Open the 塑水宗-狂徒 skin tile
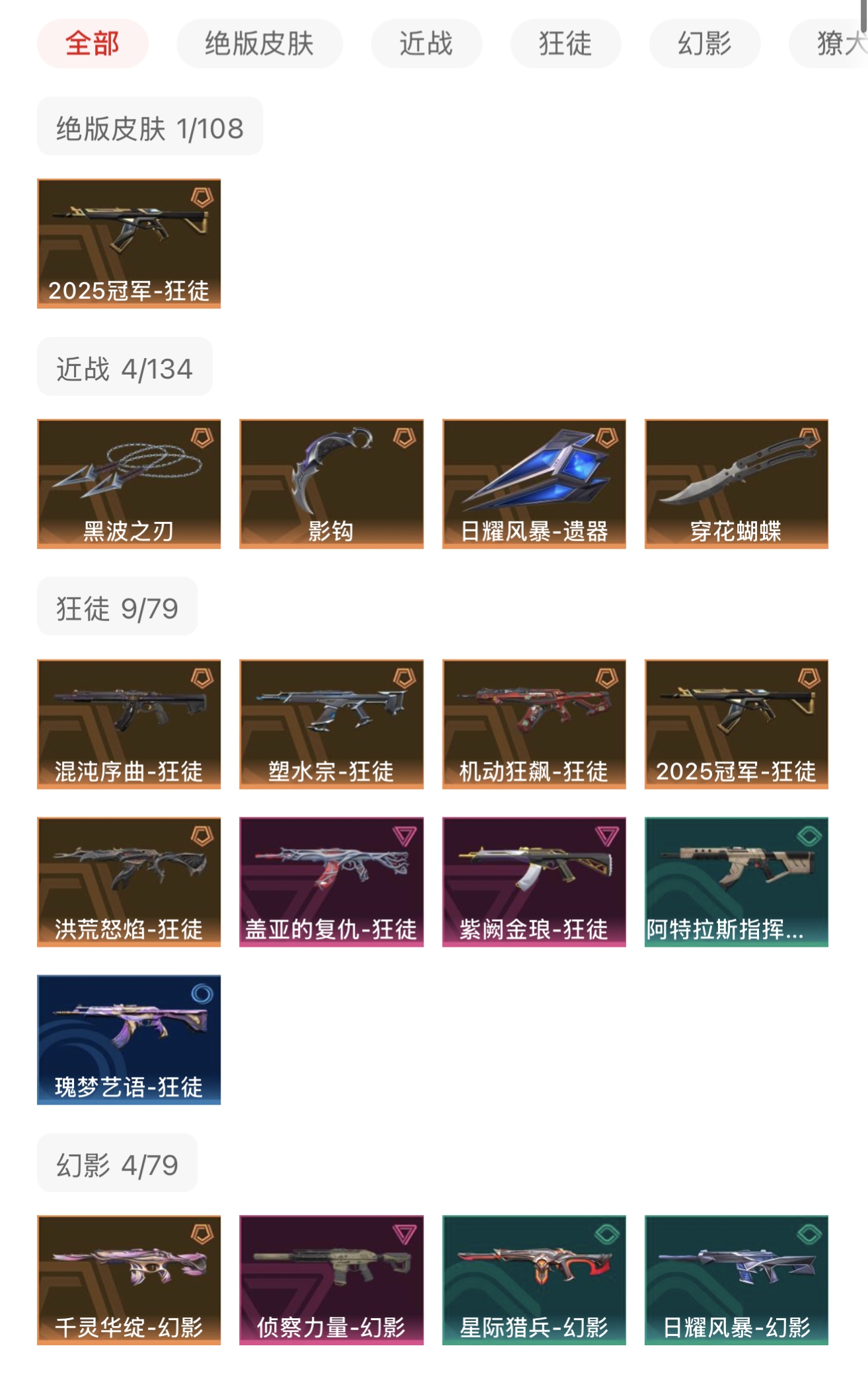The image size is (868, 1373). [331, 724]
